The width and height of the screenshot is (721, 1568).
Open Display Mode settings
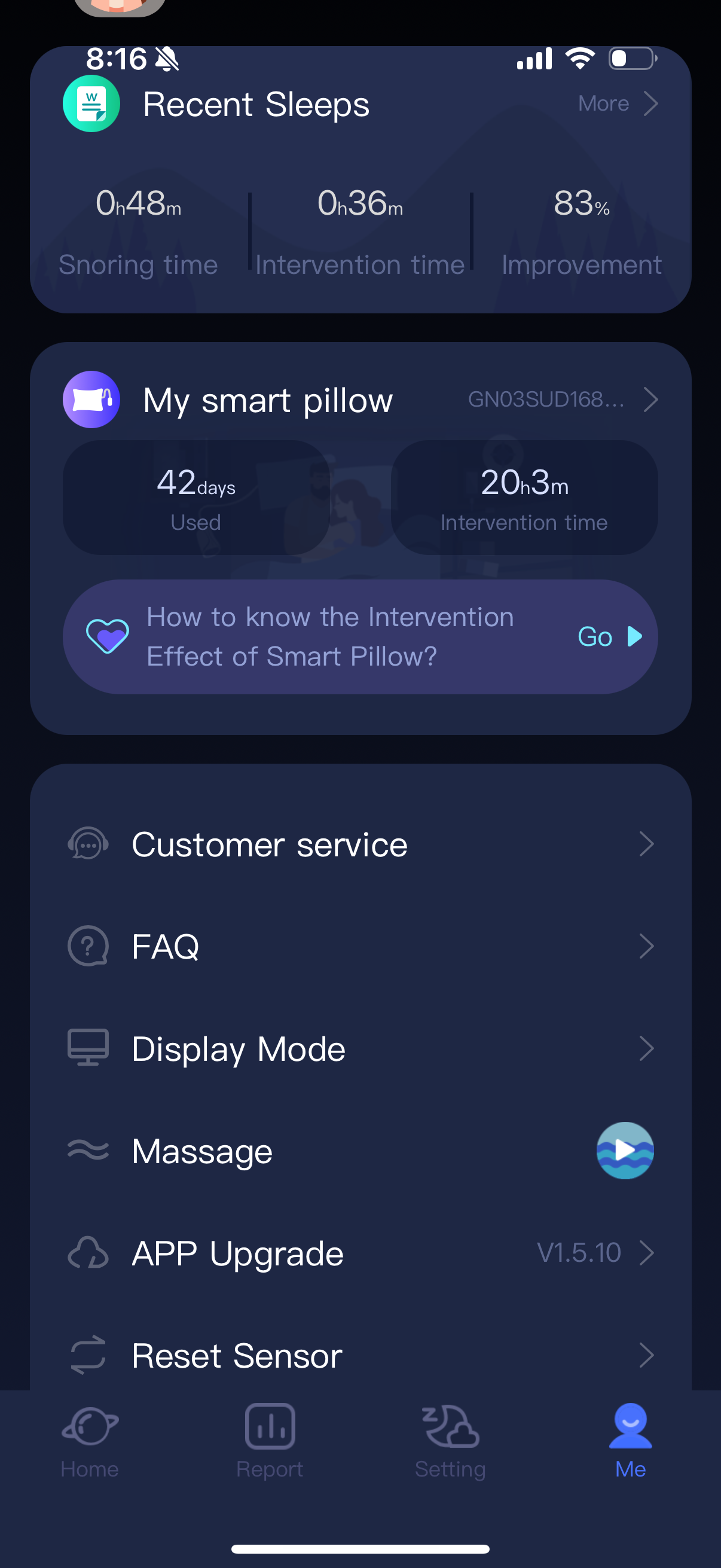[360, 1049]
